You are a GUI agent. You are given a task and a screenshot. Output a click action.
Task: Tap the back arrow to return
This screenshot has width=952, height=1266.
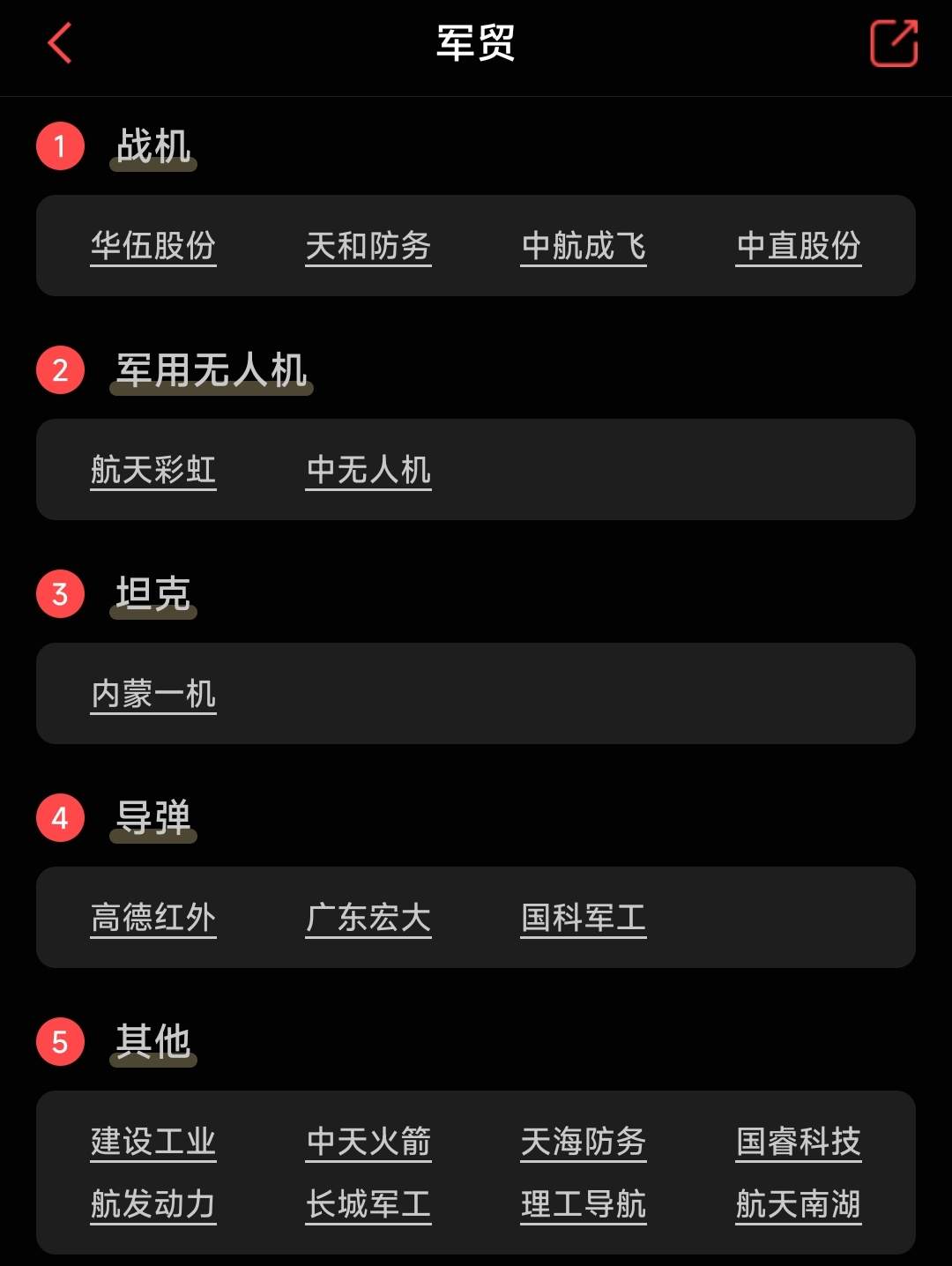59,43
